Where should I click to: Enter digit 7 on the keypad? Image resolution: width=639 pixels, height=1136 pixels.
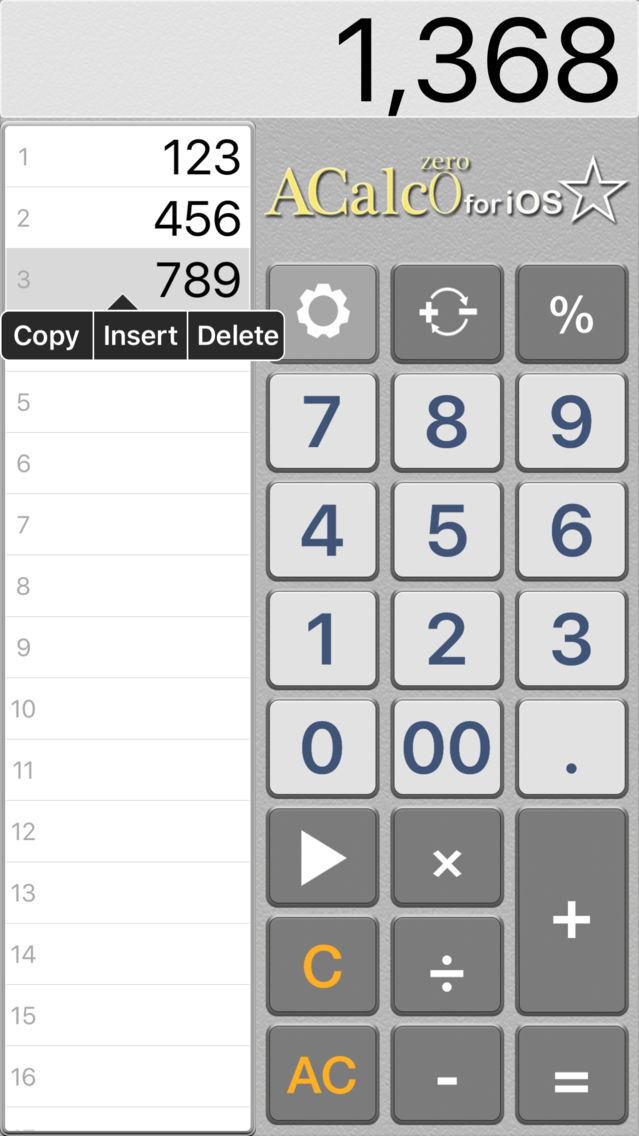tap(322, 422)
